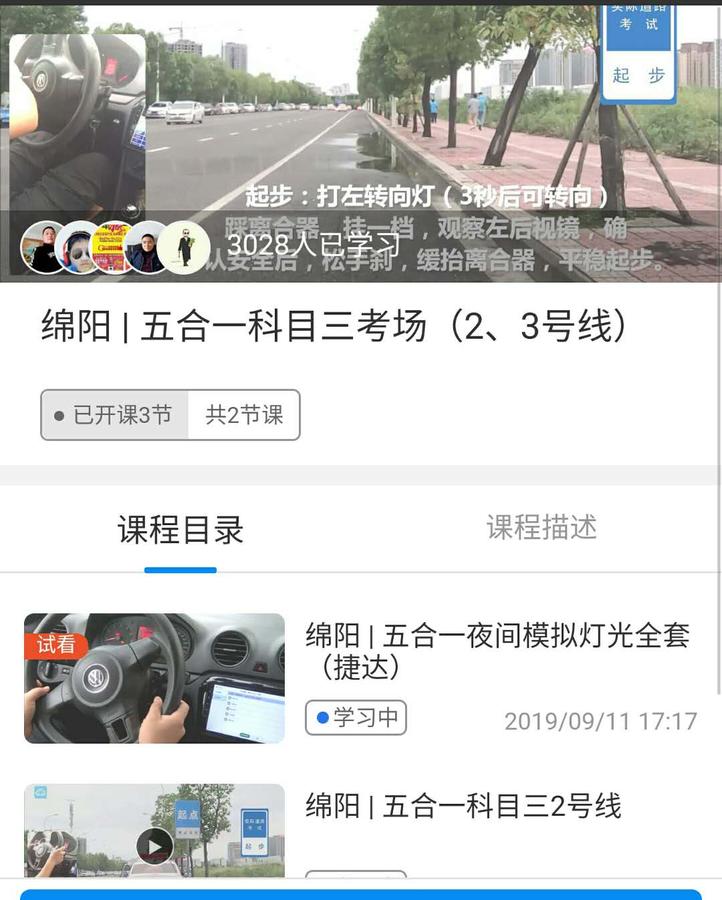Click the blue 学习中 status indicator
This screenshot has height=900, width=722.
pos(356,719)
